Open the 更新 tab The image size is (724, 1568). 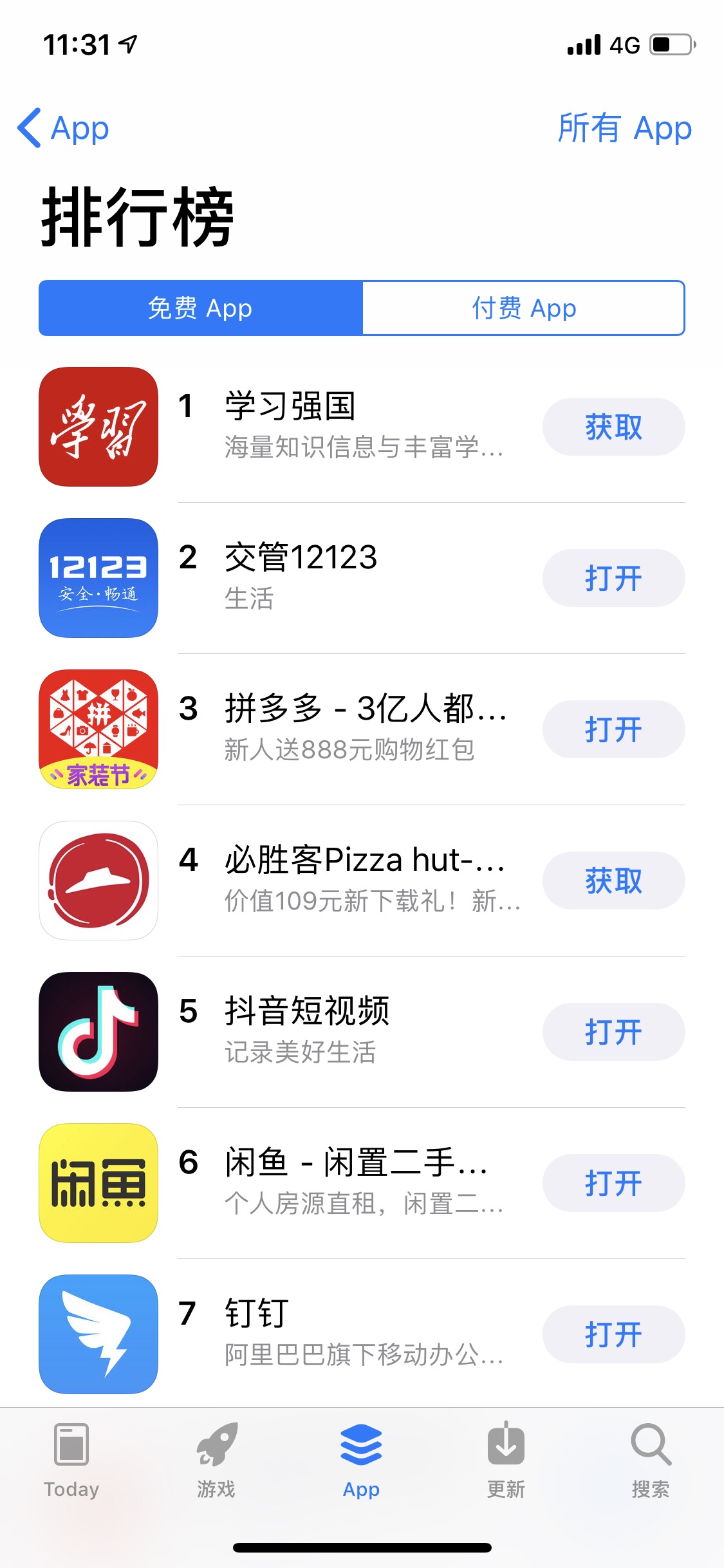pyautogui.click(x=506, y=1461)
